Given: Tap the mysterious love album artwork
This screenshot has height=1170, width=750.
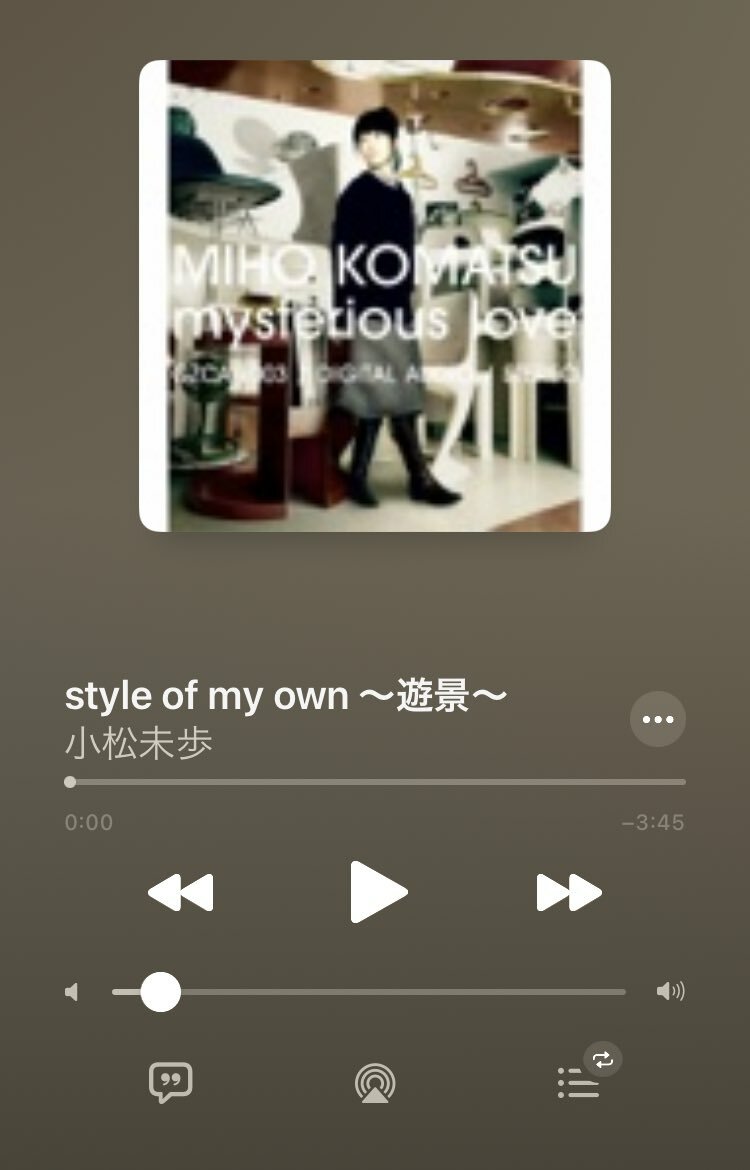Looking at the screenshot, I should (x=375, y=296).
